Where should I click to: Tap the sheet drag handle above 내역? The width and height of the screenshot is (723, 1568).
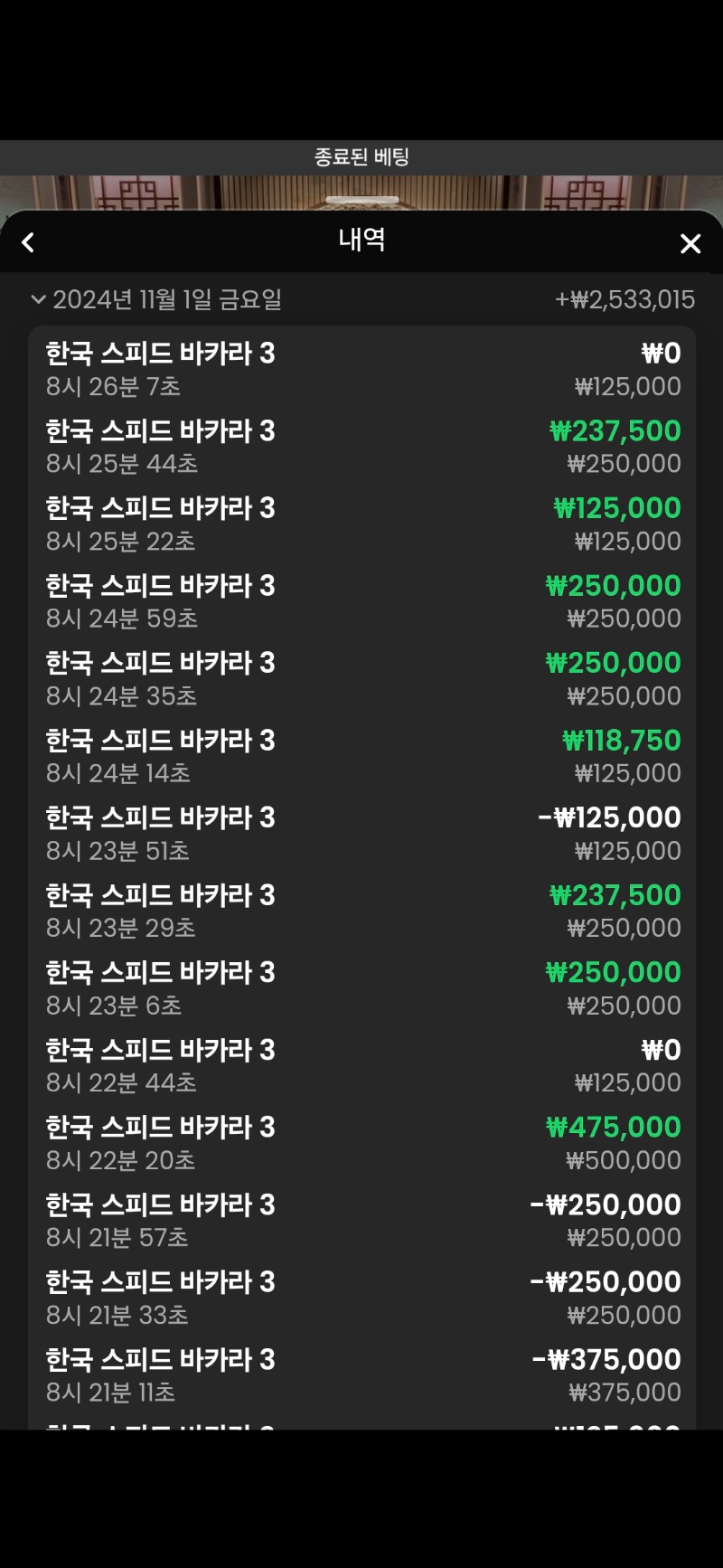(361, 200)
